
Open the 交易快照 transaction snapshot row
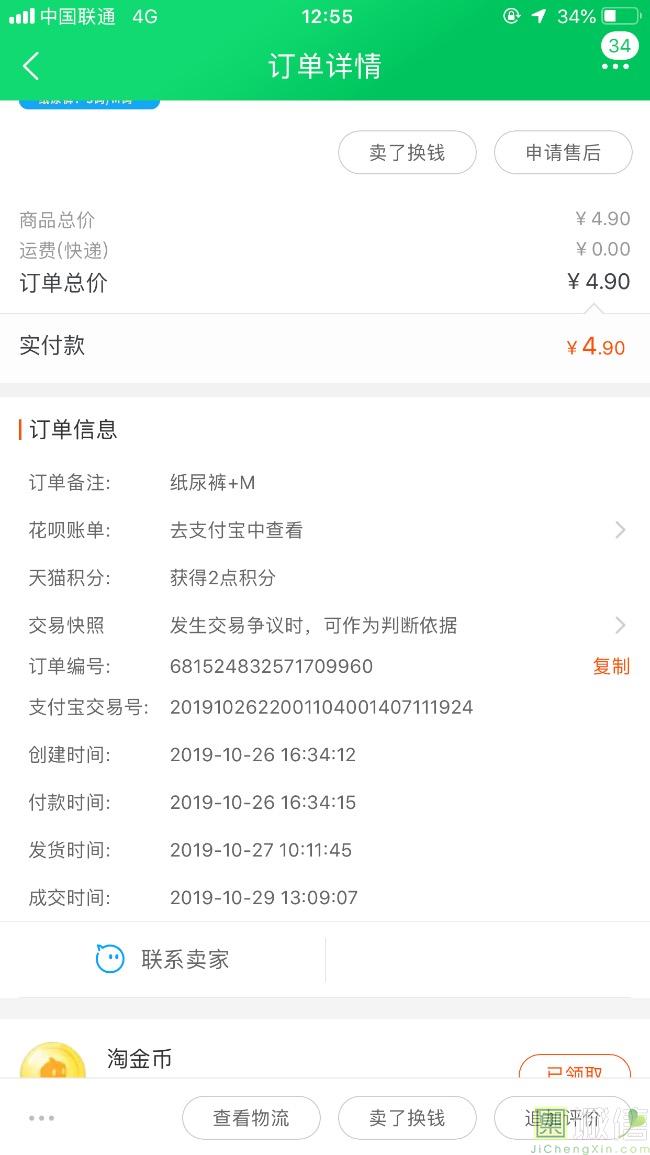click(325, 625)
